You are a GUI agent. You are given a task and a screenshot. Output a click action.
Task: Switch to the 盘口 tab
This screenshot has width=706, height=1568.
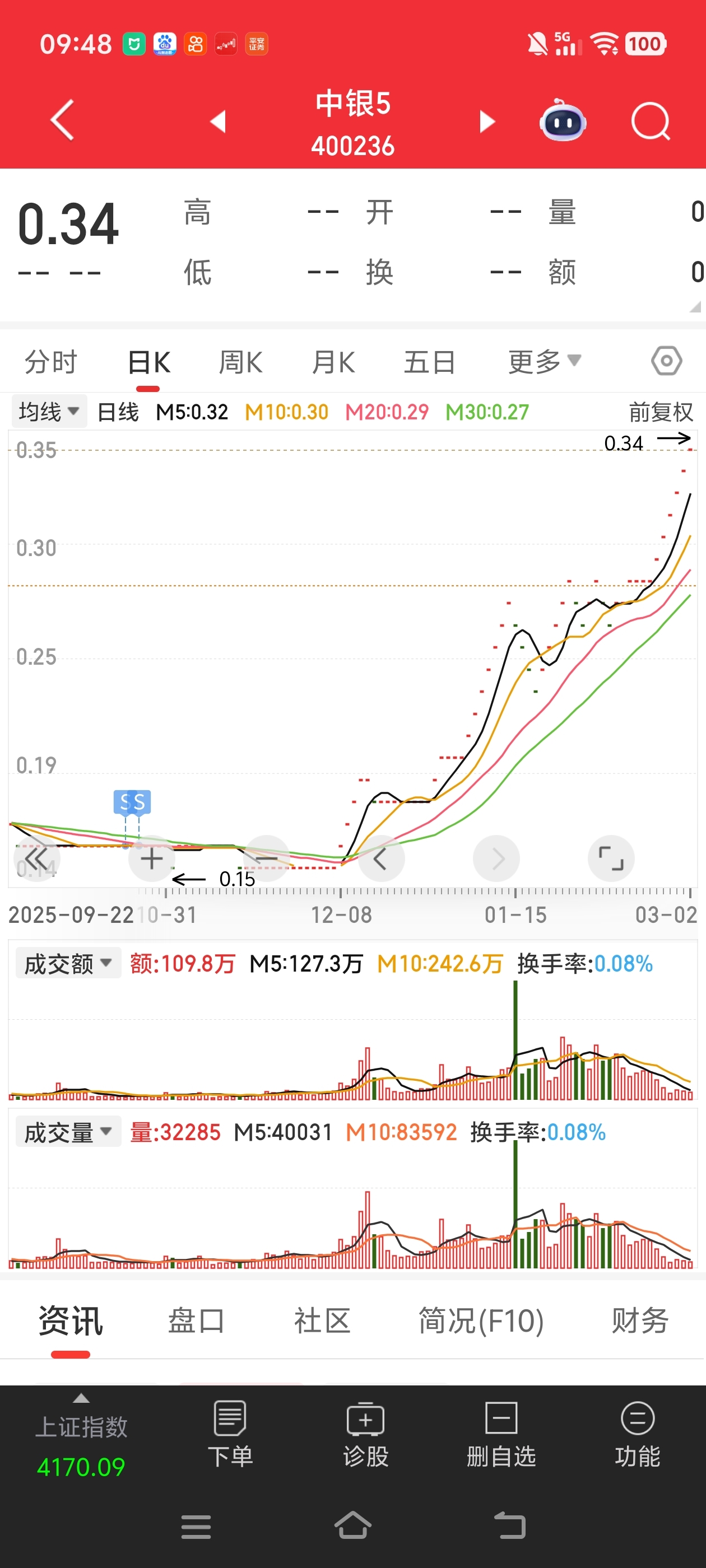pyautogui.click(x=196, y=1321)
